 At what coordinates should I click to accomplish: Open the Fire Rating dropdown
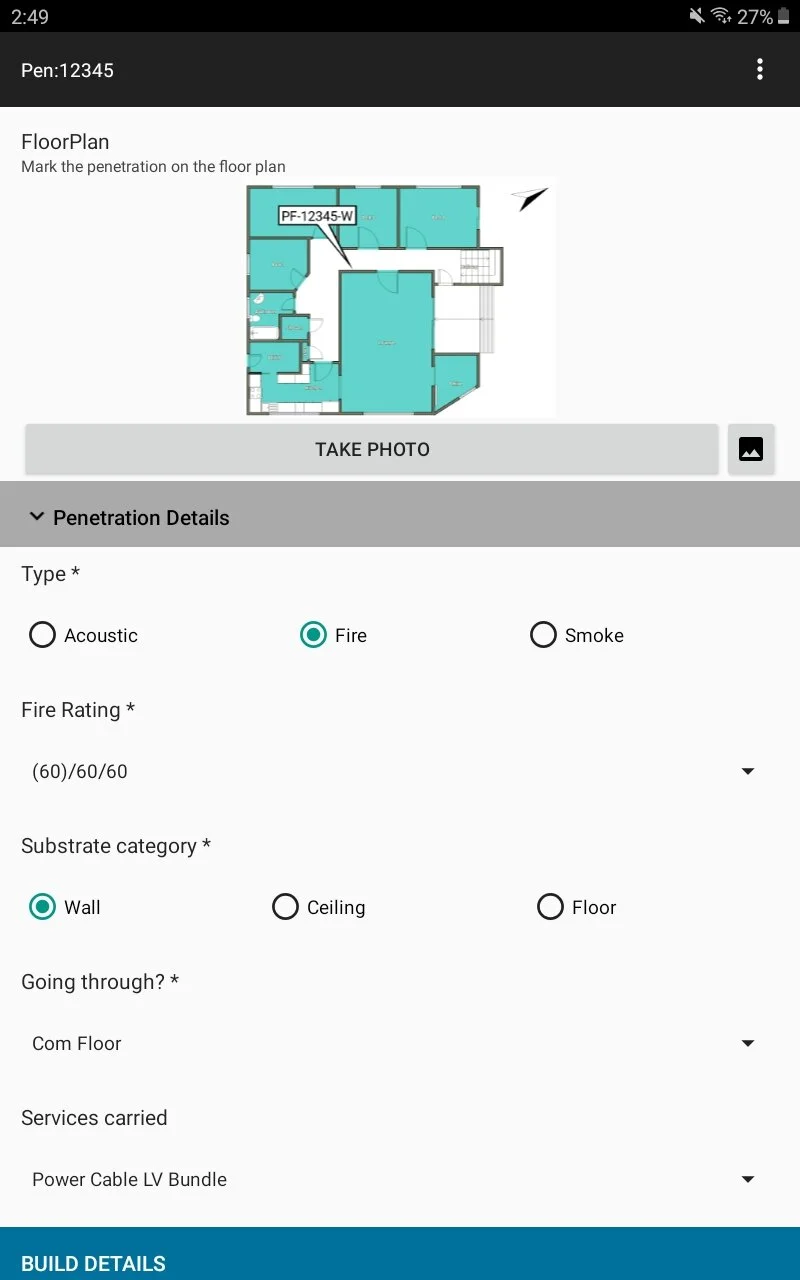coord(393,771)
